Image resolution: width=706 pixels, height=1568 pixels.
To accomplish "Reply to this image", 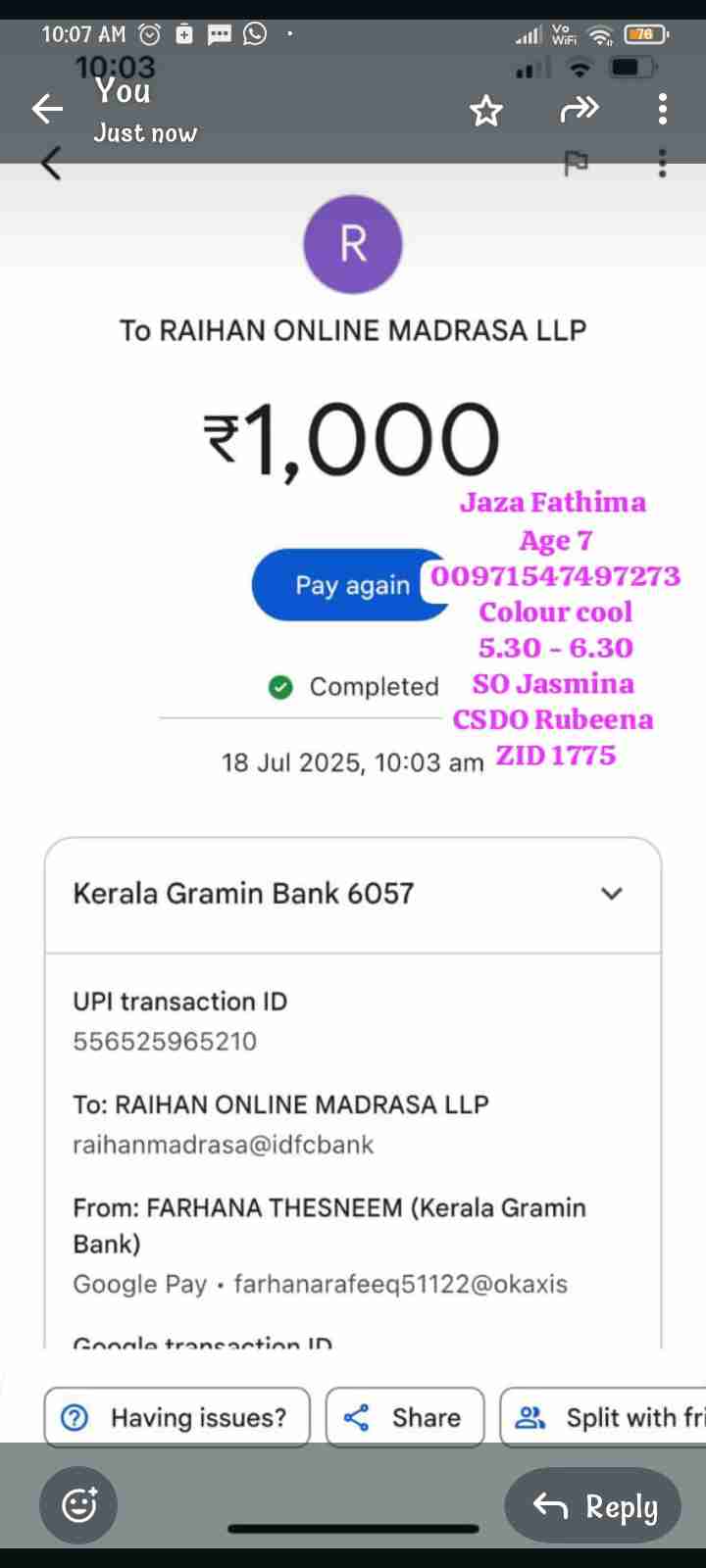I will point(594,1505).
